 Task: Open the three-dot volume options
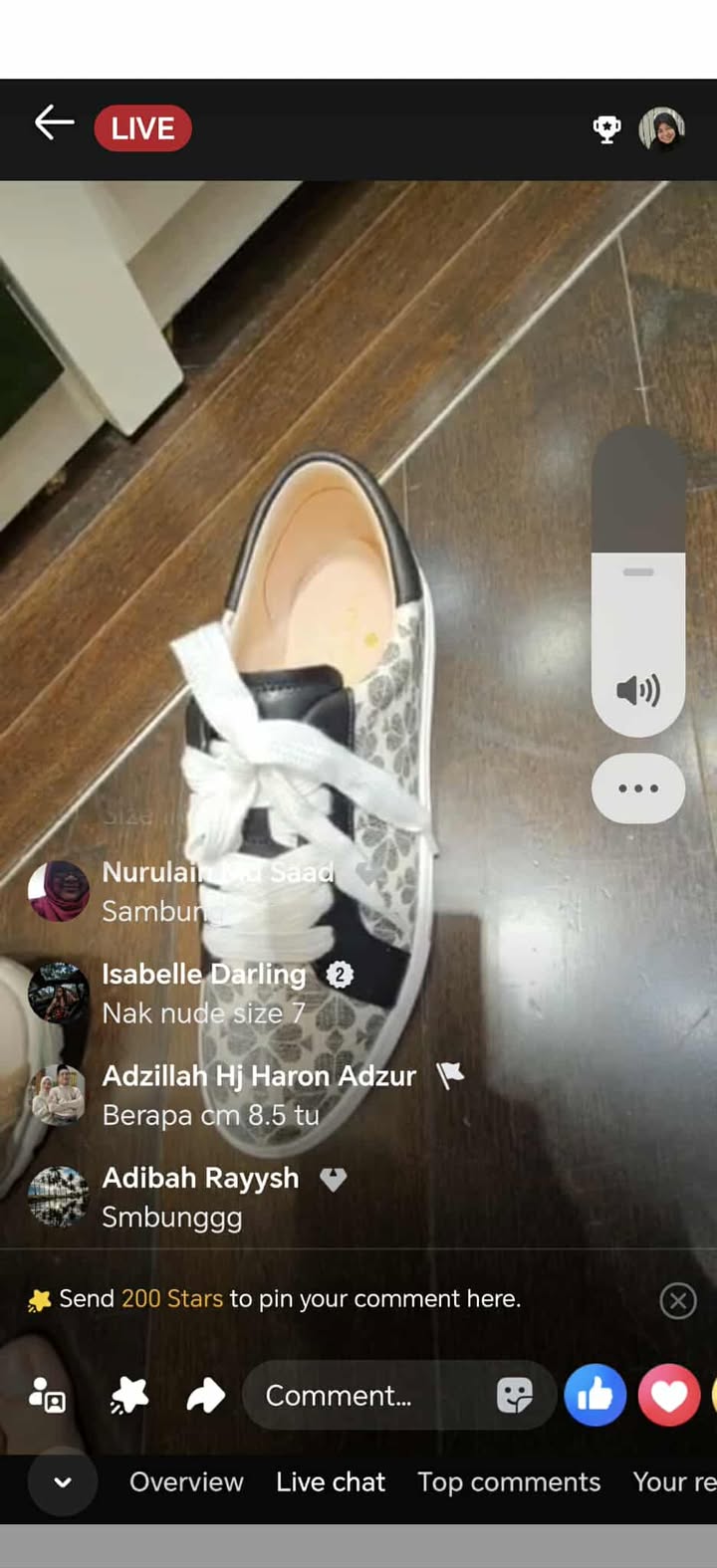coord(638,788)
